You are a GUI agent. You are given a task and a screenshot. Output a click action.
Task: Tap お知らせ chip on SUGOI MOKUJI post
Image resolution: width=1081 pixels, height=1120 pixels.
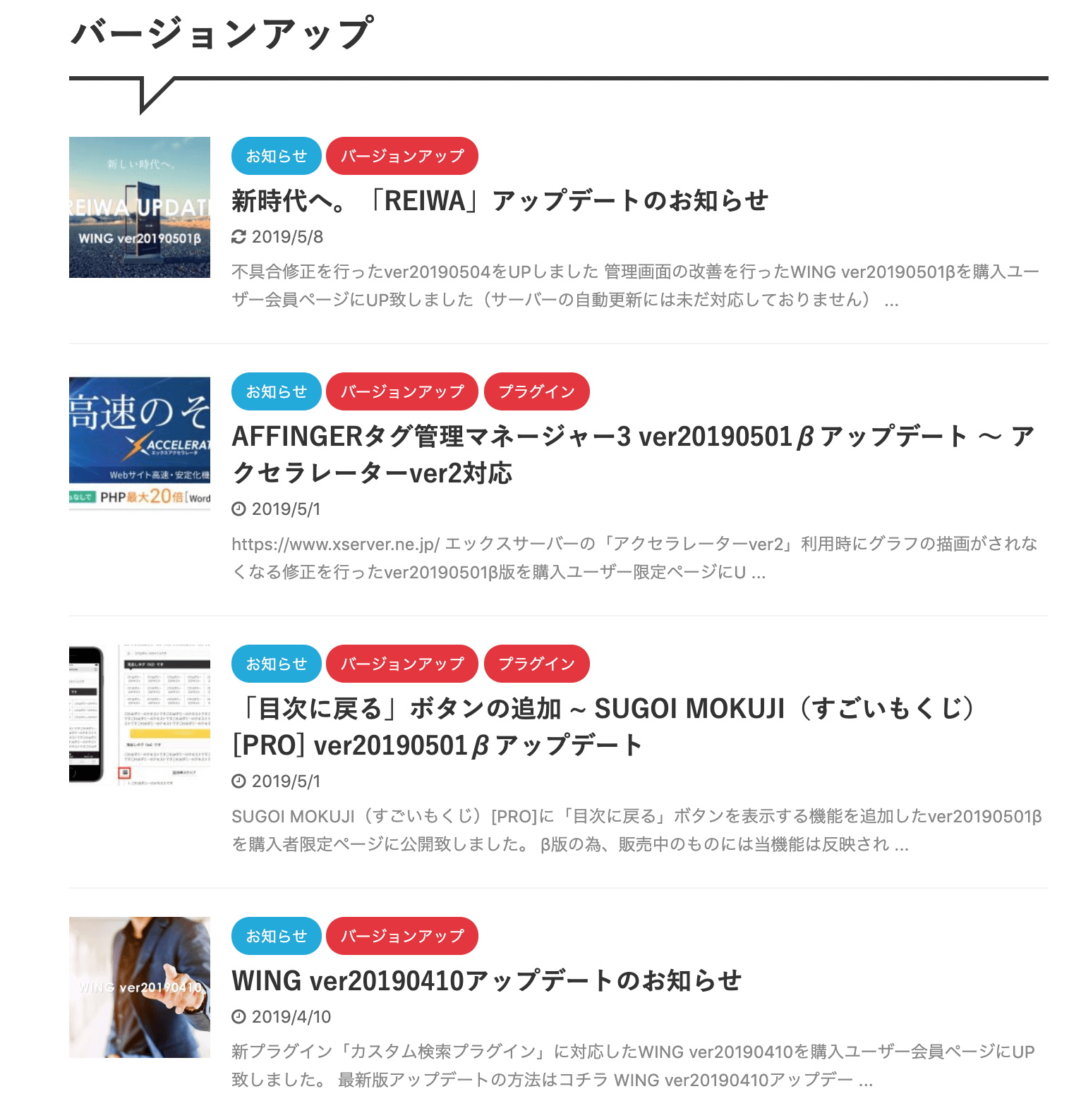[x=276, y=664]
